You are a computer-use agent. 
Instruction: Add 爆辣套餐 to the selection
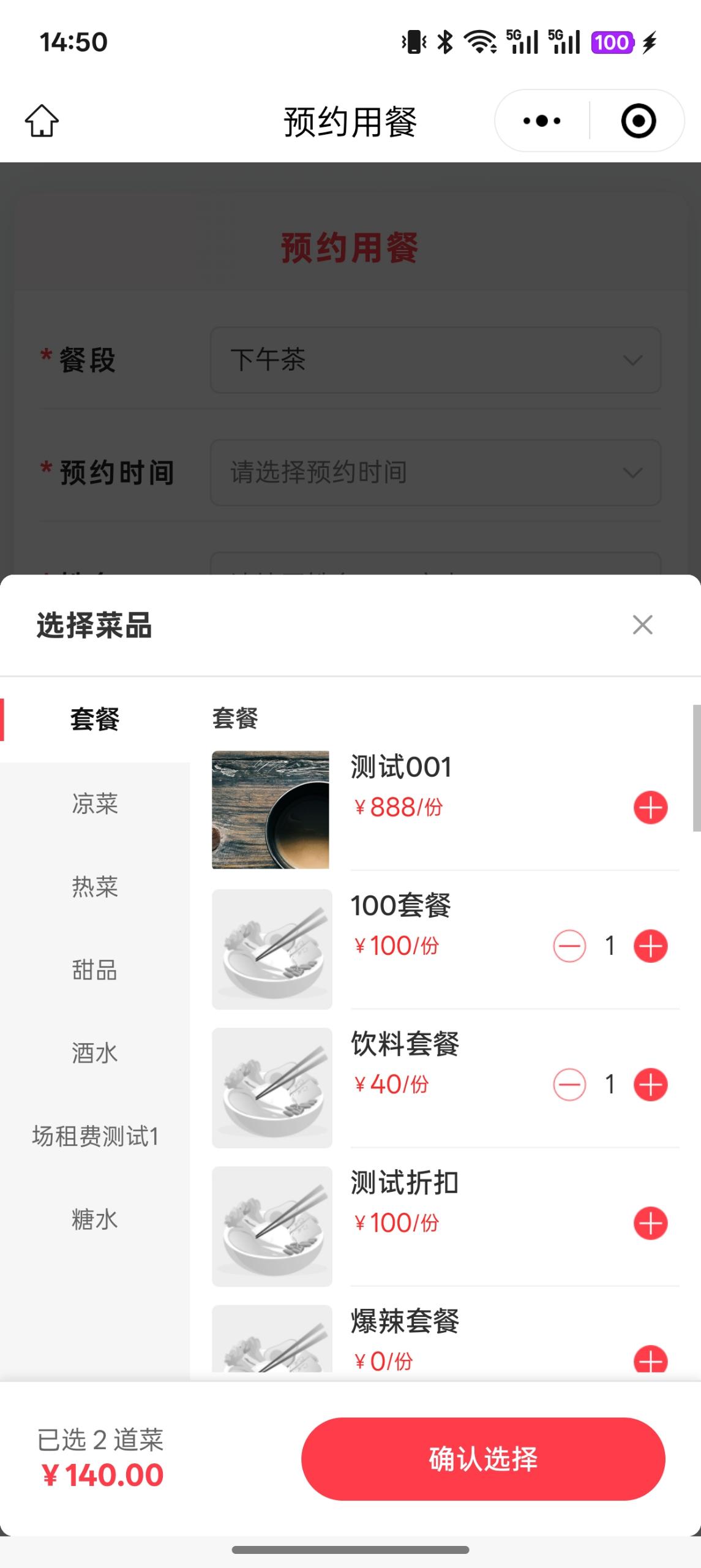pyautogui.click(x=650, y=1360)
